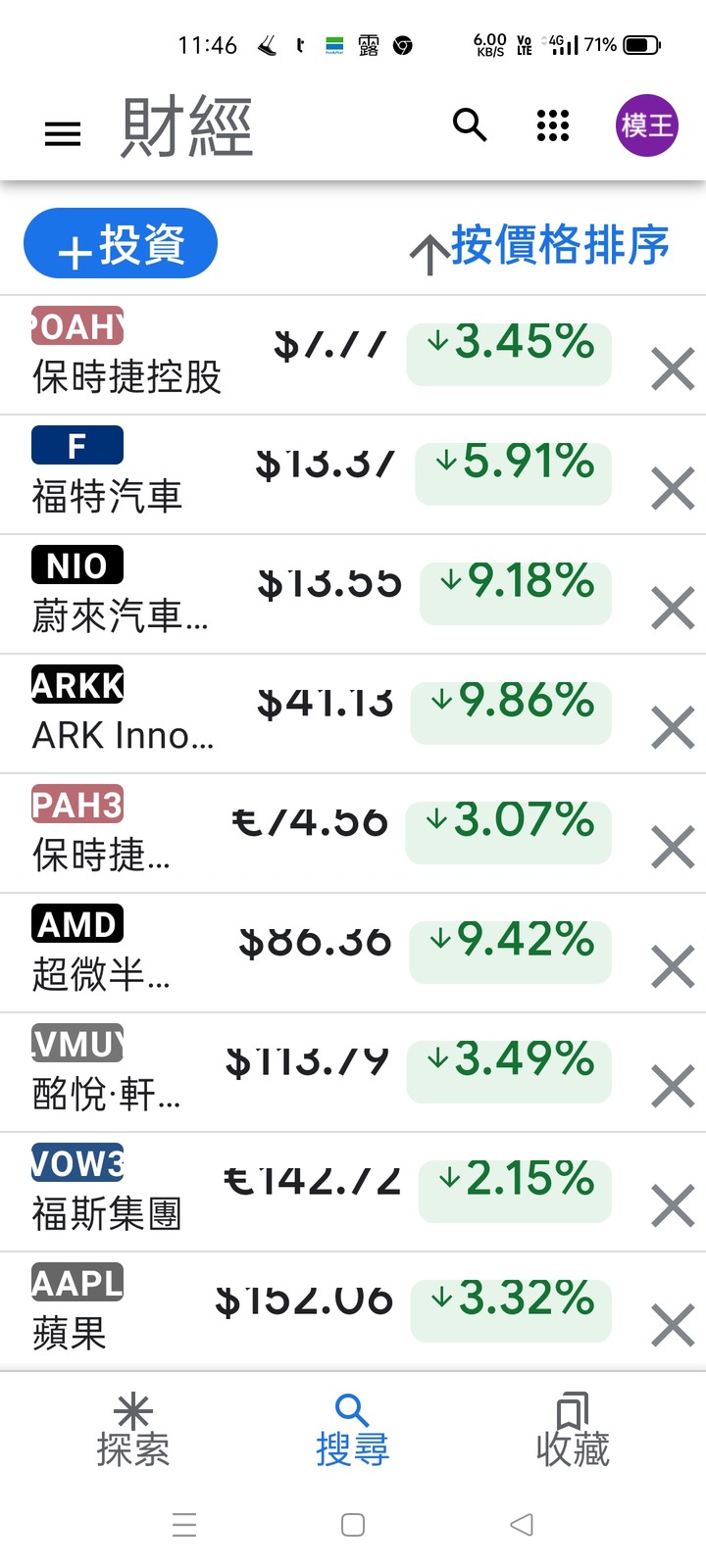Open the NIO 蔚來汽車 stock row

point(324,594)
